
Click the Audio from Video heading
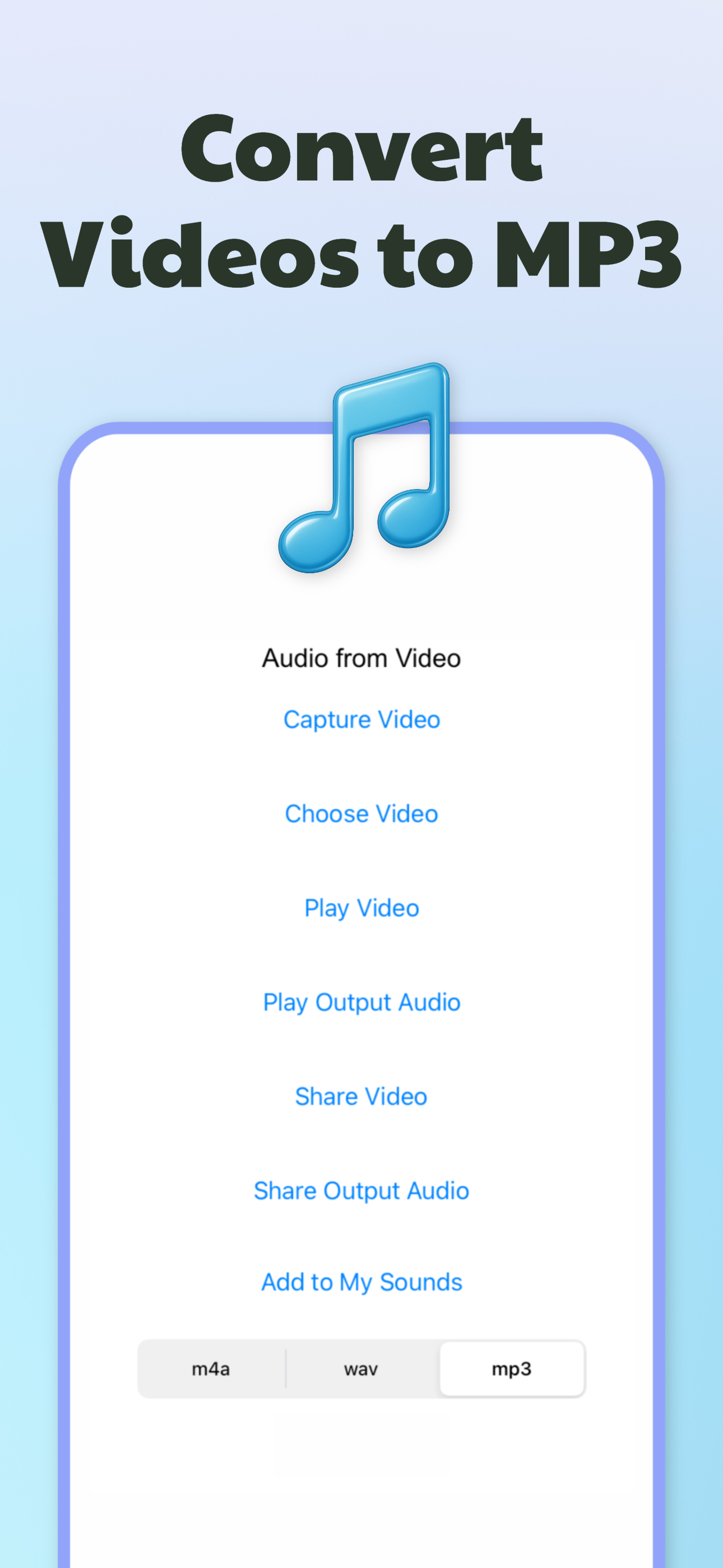[361, 658]
